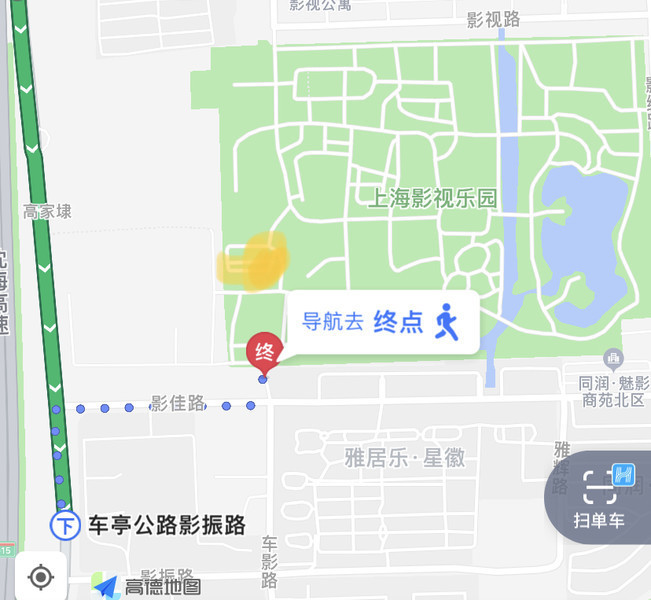Screen dimensions: 651x600
Task: Select the red 终 destination marker
Action: point(265,352)
